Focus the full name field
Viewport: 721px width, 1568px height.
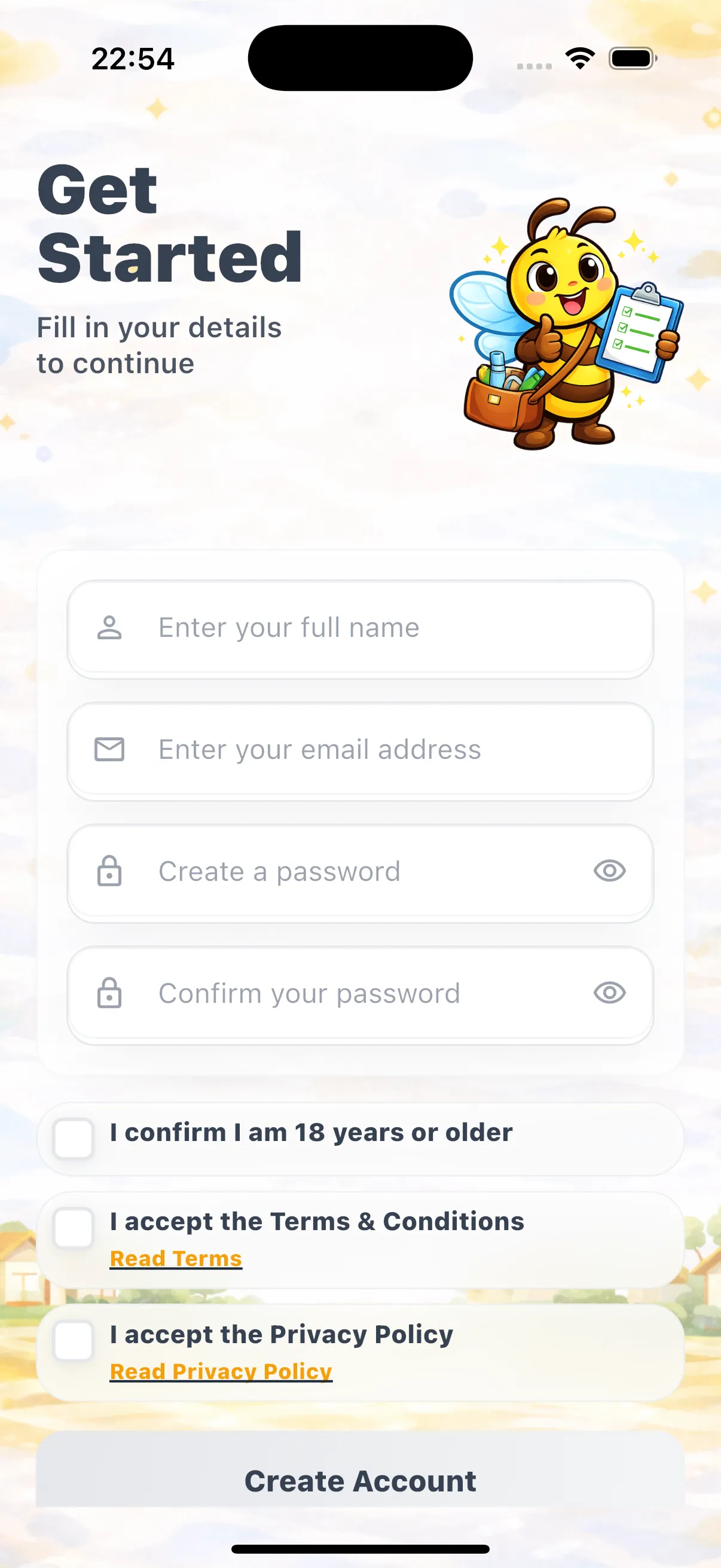coord(360,628)
